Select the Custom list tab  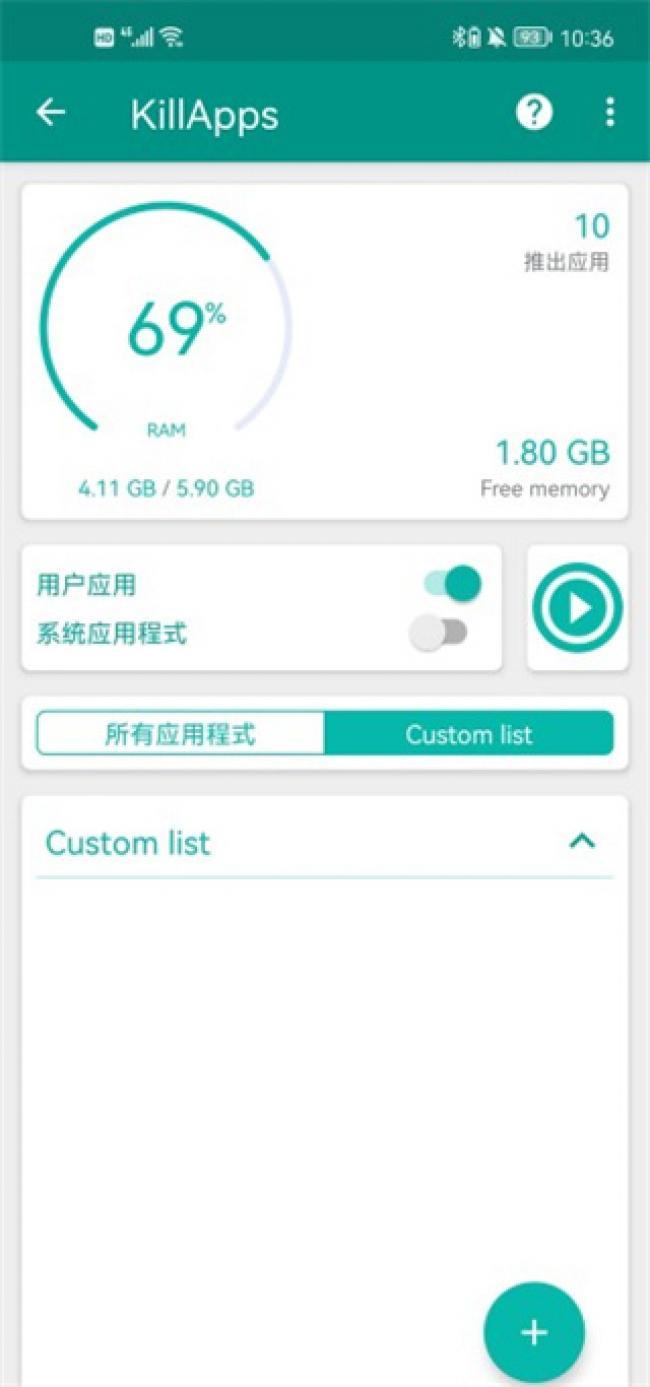point(468,734)
